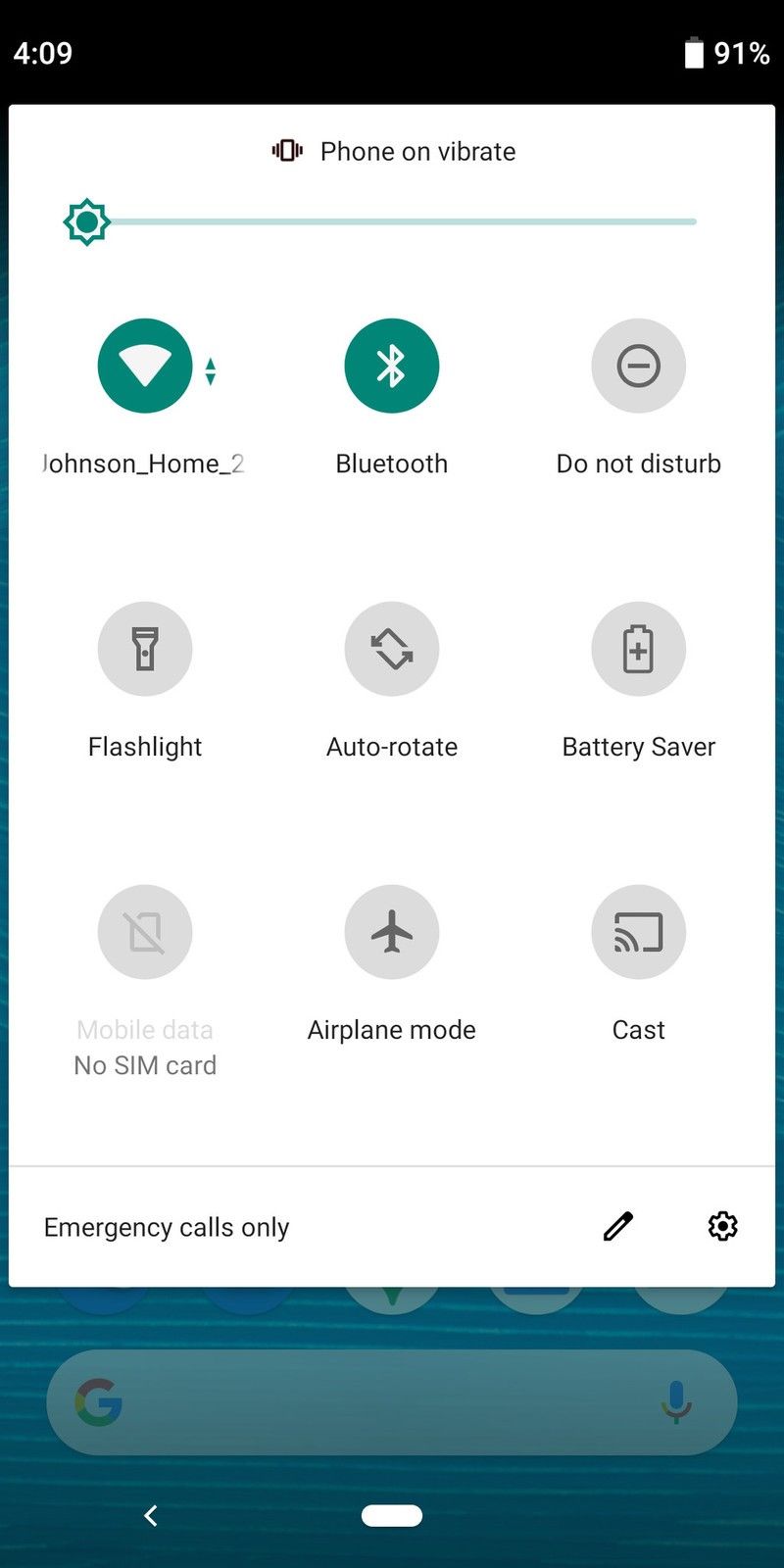Activate Airplane mode
784x1568 pixels.
point(391,932)
